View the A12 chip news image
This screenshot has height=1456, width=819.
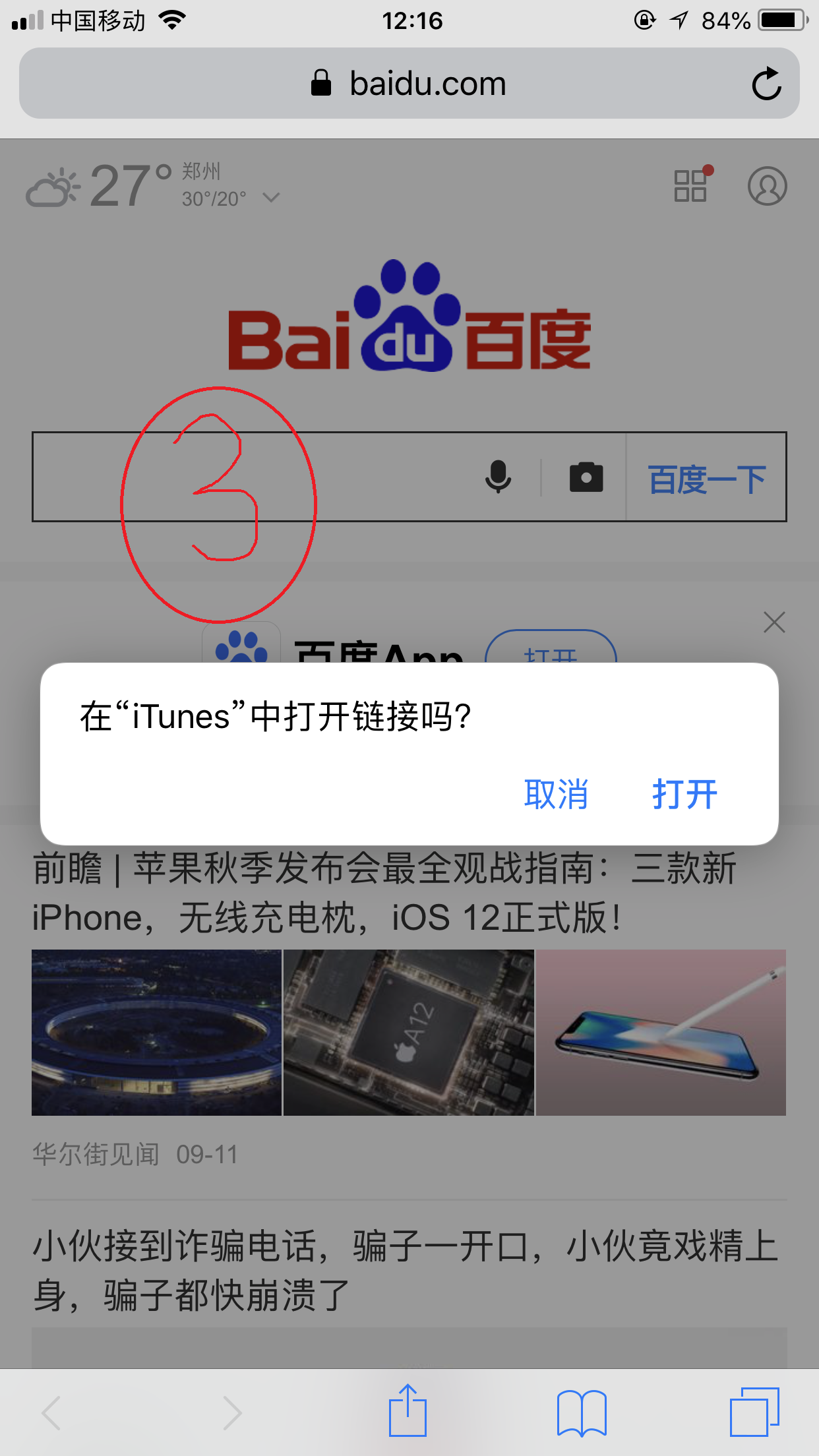[x=409, y=1033]
